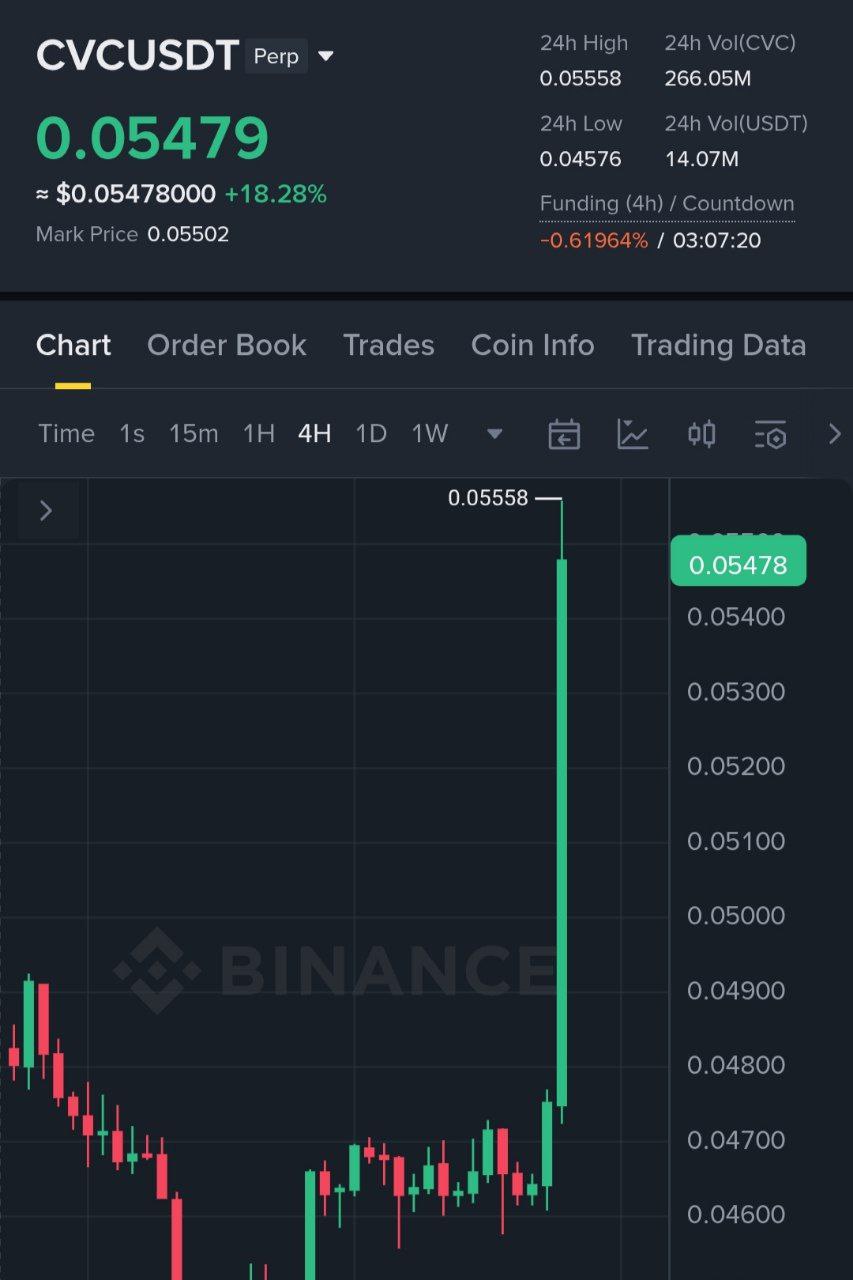853x1280 pixels.
Task: Open the chart settings icon
Action: [770, 434]
